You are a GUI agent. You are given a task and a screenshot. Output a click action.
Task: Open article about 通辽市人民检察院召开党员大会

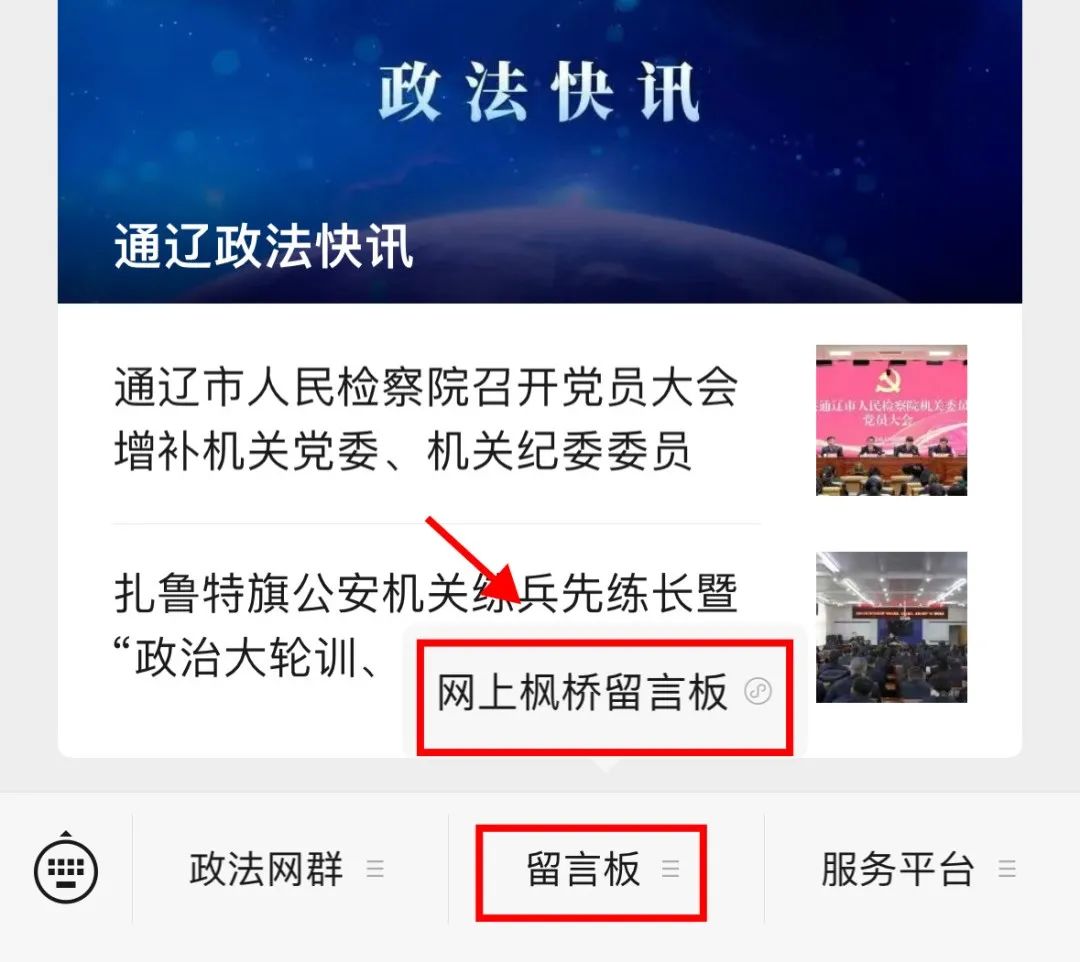coord(425,420)
